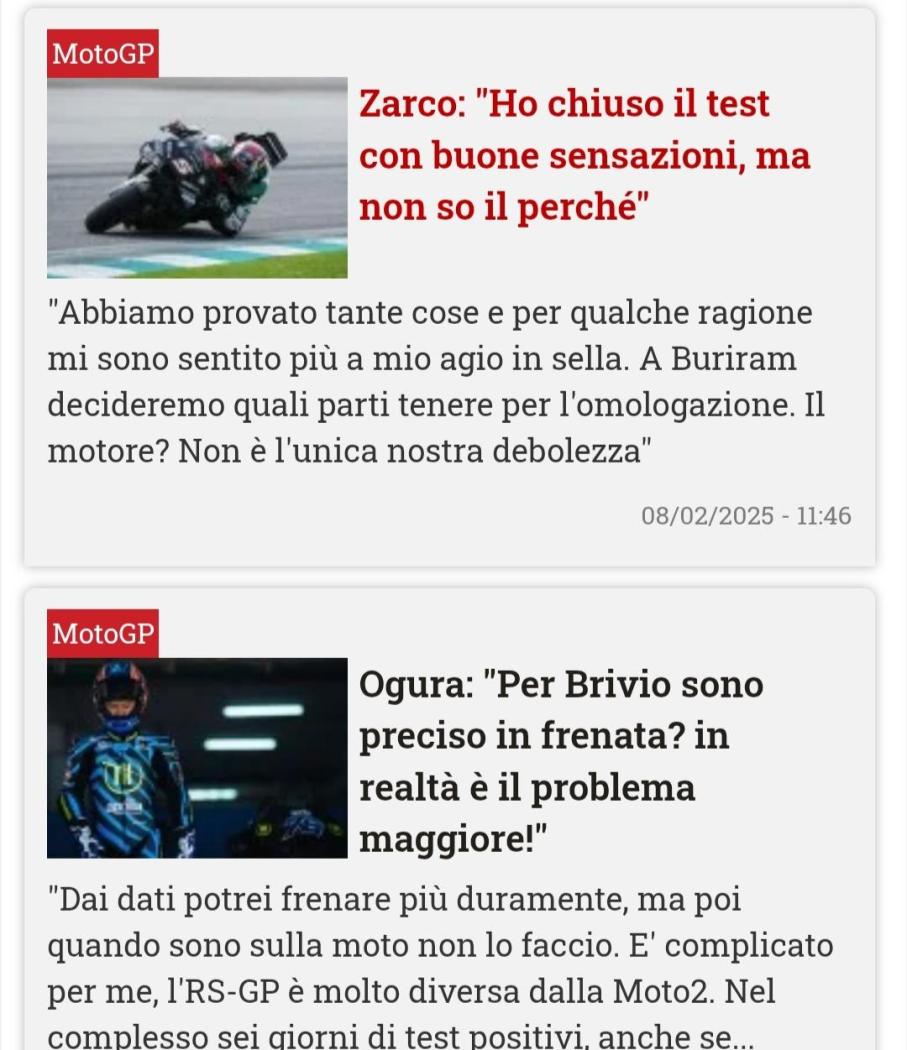
Task: Open MotoGP tag above Ogura article
Action: tap(103, 633)
